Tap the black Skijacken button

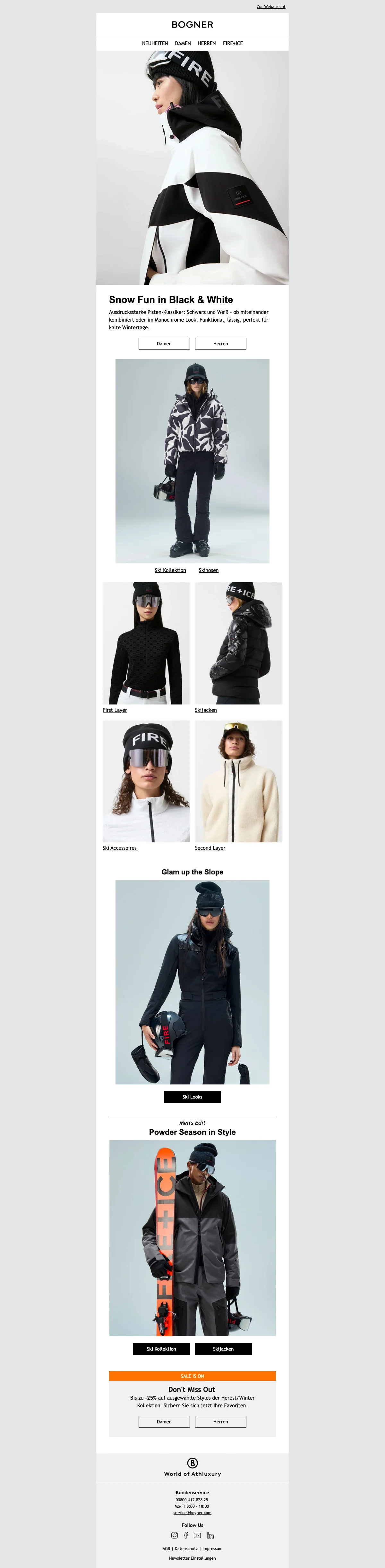click(223, 1349)
